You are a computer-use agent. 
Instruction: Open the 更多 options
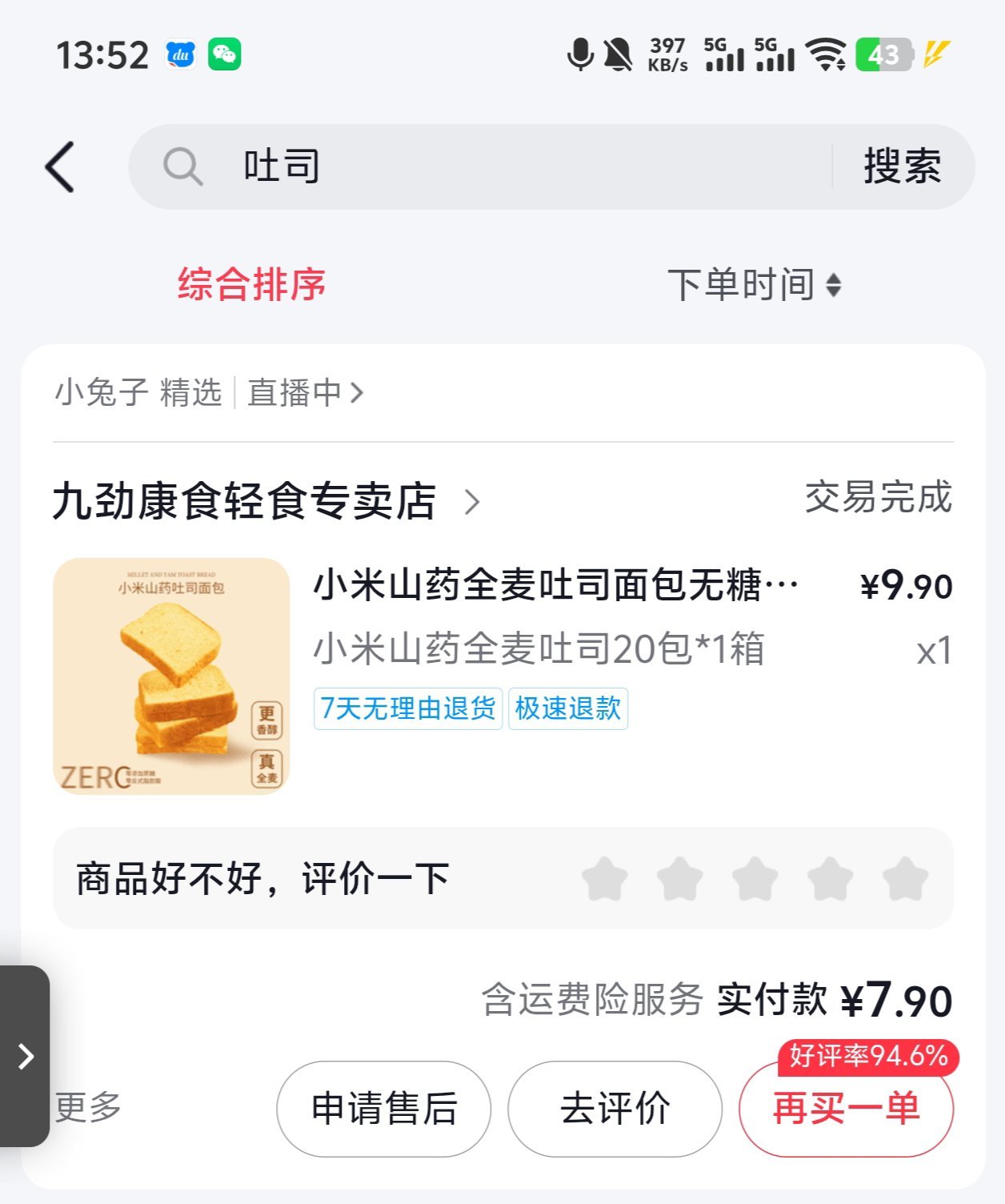tap(88, 1107)
